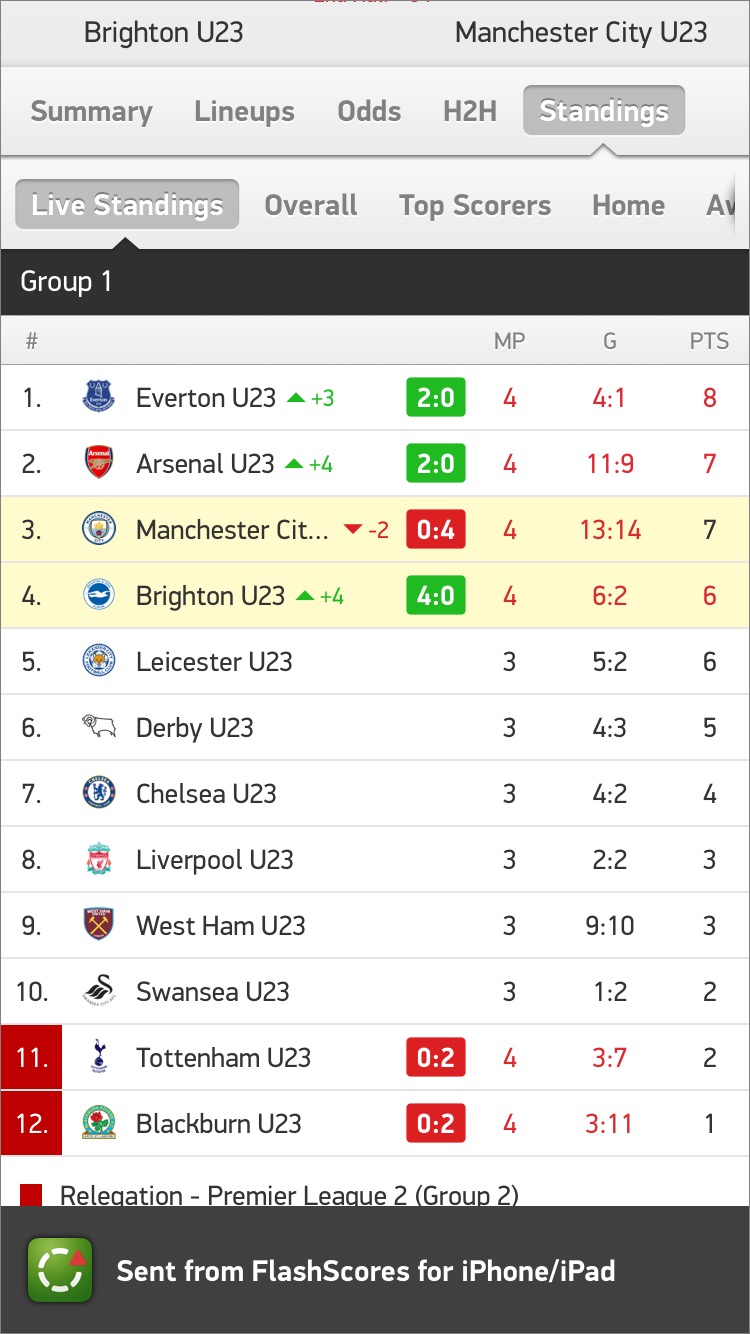
Task: Open the H2H tab
Action: 470,111
